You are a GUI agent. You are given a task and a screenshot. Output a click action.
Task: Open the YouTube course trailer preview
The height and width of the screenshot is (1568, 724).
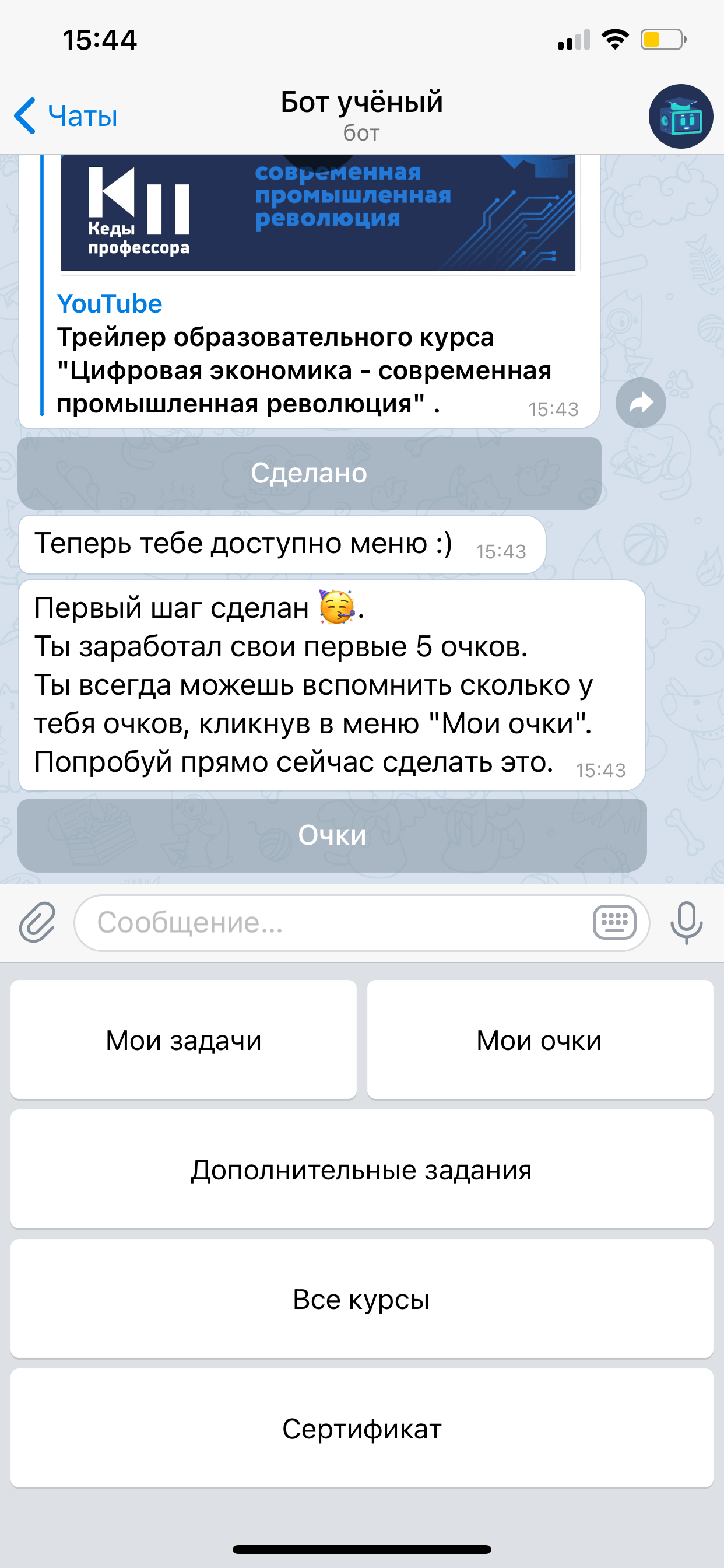[318, 213]
